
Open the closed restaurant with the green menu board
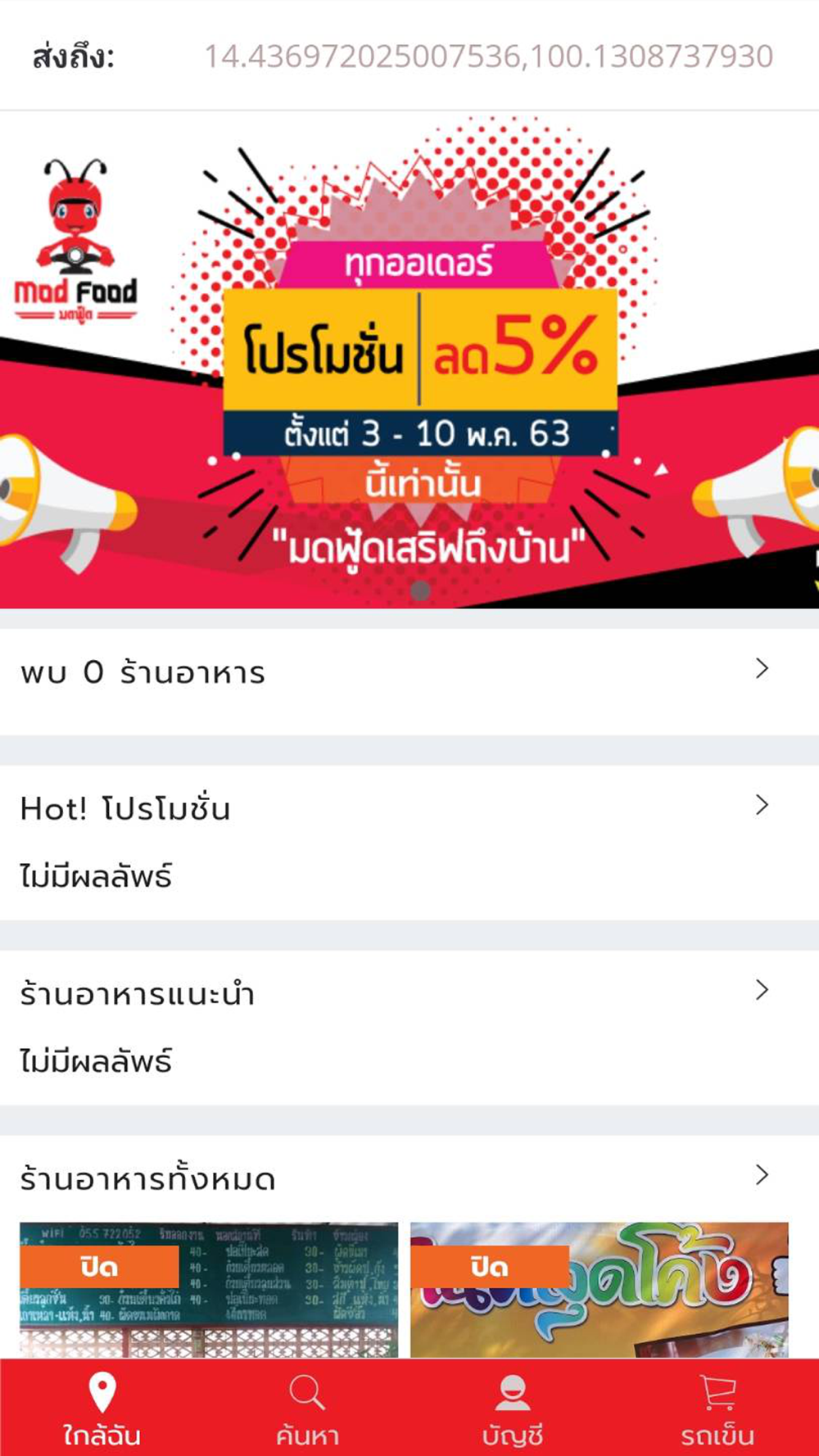pyautogui.click(x=209, y=1289)
